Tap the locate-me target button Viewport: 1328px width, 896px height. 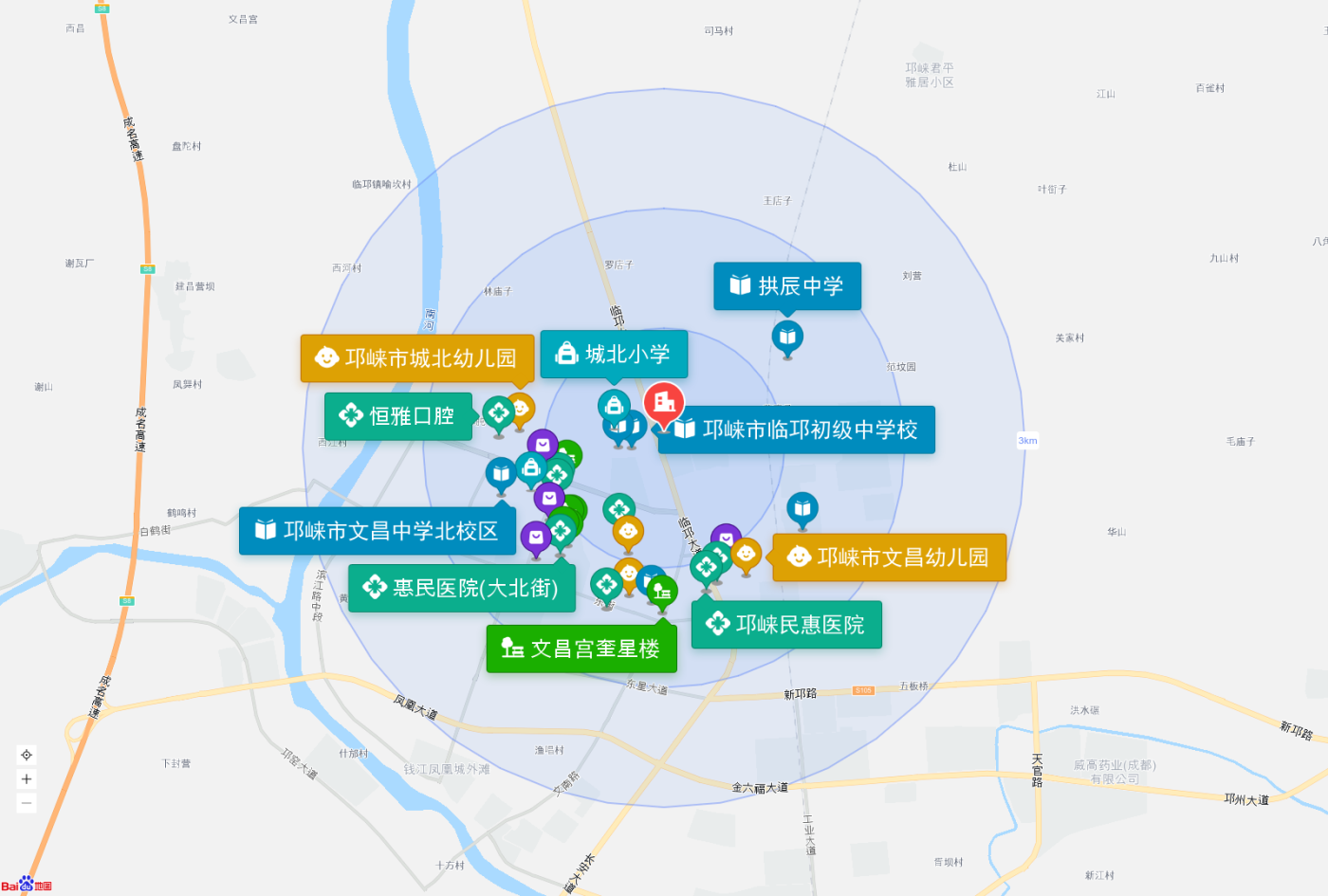(x=27, y=755)
